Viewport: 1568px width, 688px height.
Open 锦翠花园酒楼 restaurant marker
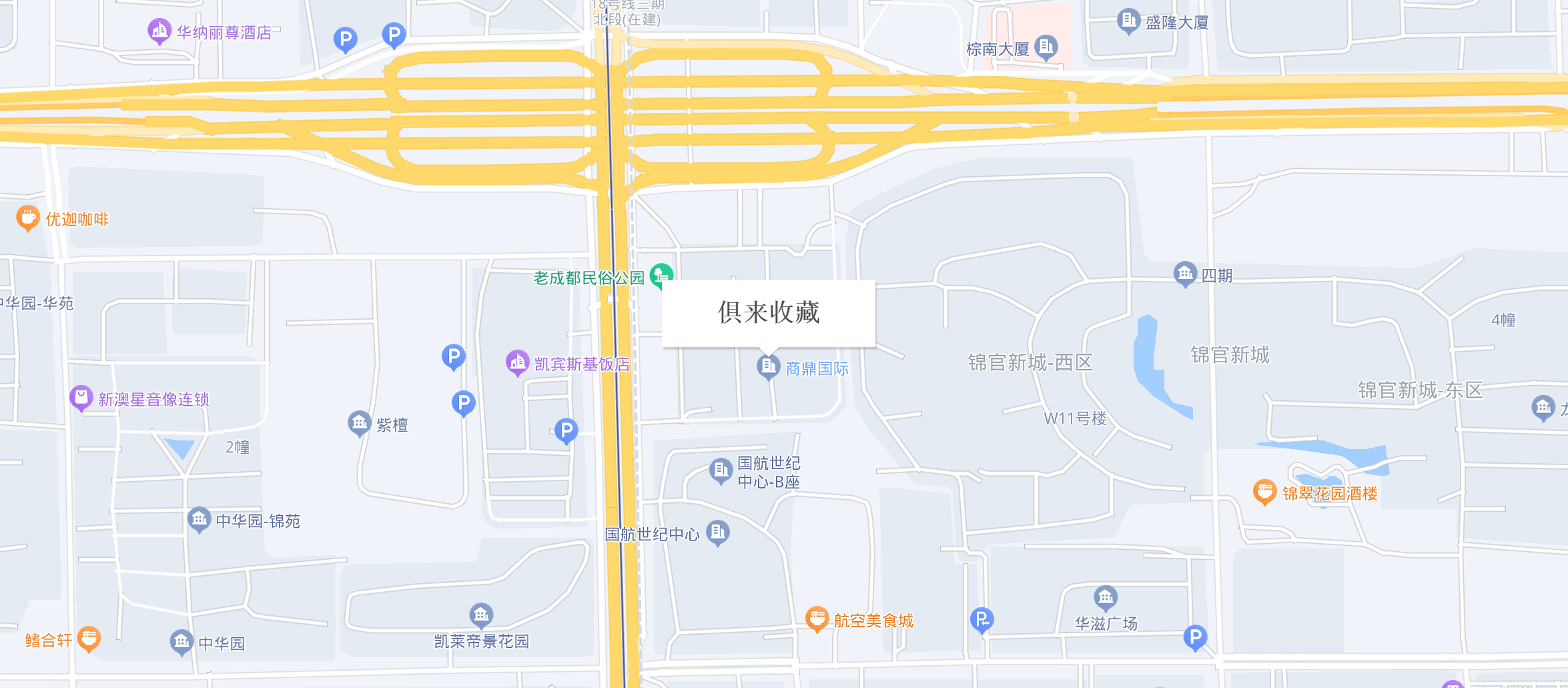[x=1264, y=492]
